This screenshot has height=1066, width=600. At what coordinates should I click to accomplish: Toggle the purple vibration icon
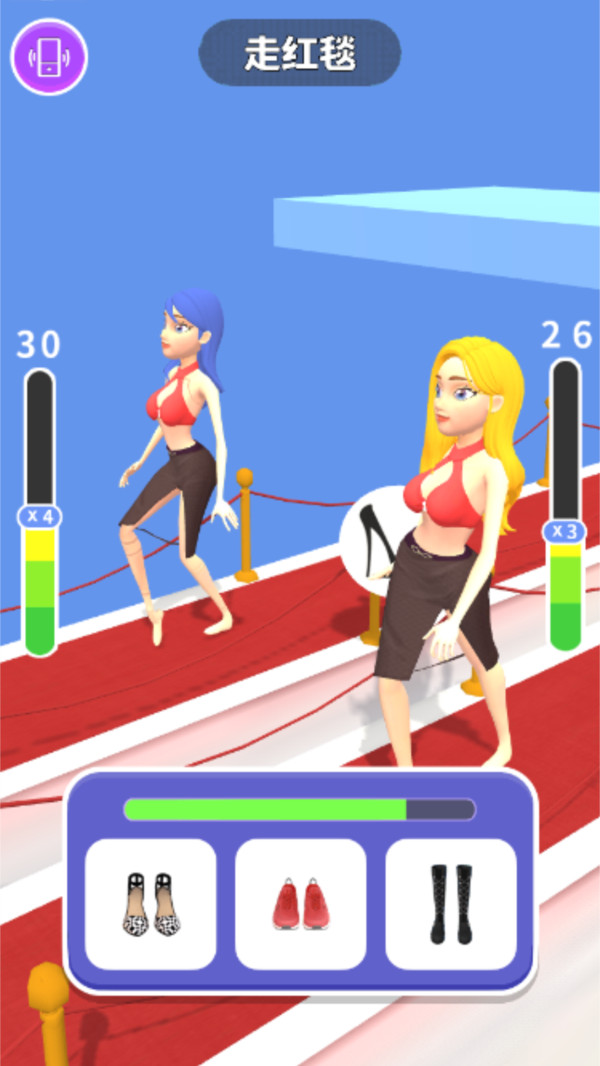pyautogui.click(x=49, y=57)
